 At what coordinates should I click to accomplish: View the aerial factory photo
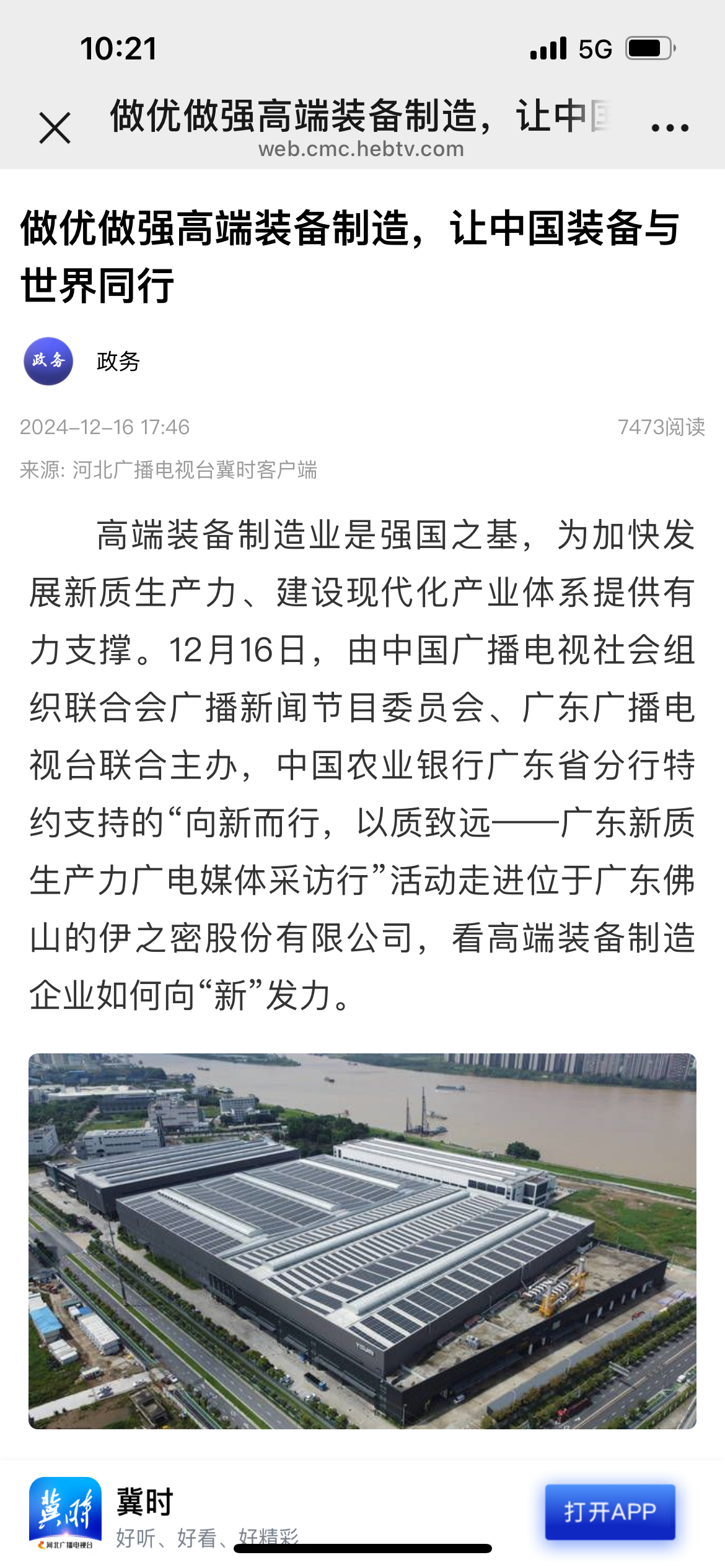click(x=362, y=1241)
